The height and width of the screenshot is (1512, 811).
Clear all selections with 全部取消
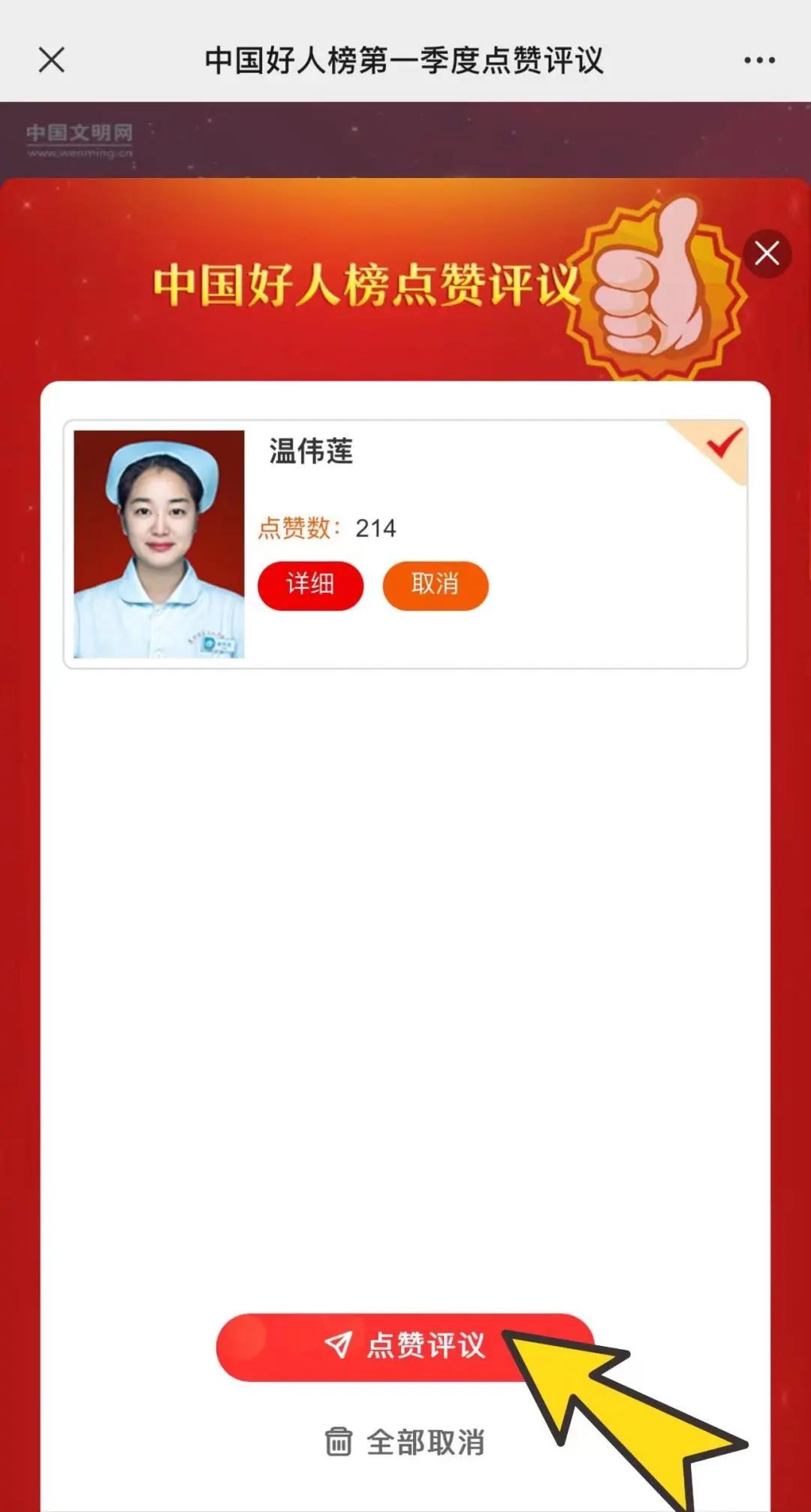tap(405, 1442)
